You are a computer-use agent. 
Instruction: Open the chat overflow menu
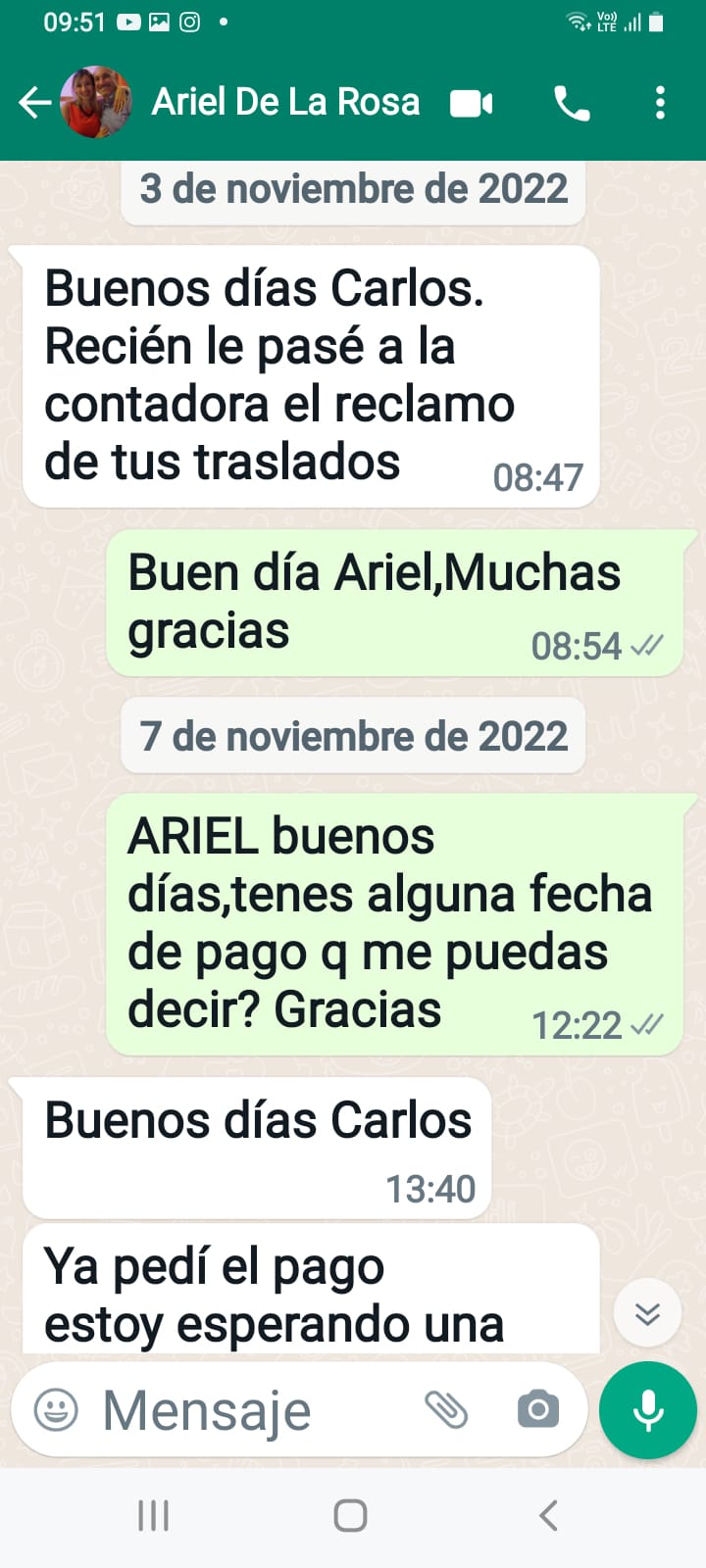click(x=660, y=103)
